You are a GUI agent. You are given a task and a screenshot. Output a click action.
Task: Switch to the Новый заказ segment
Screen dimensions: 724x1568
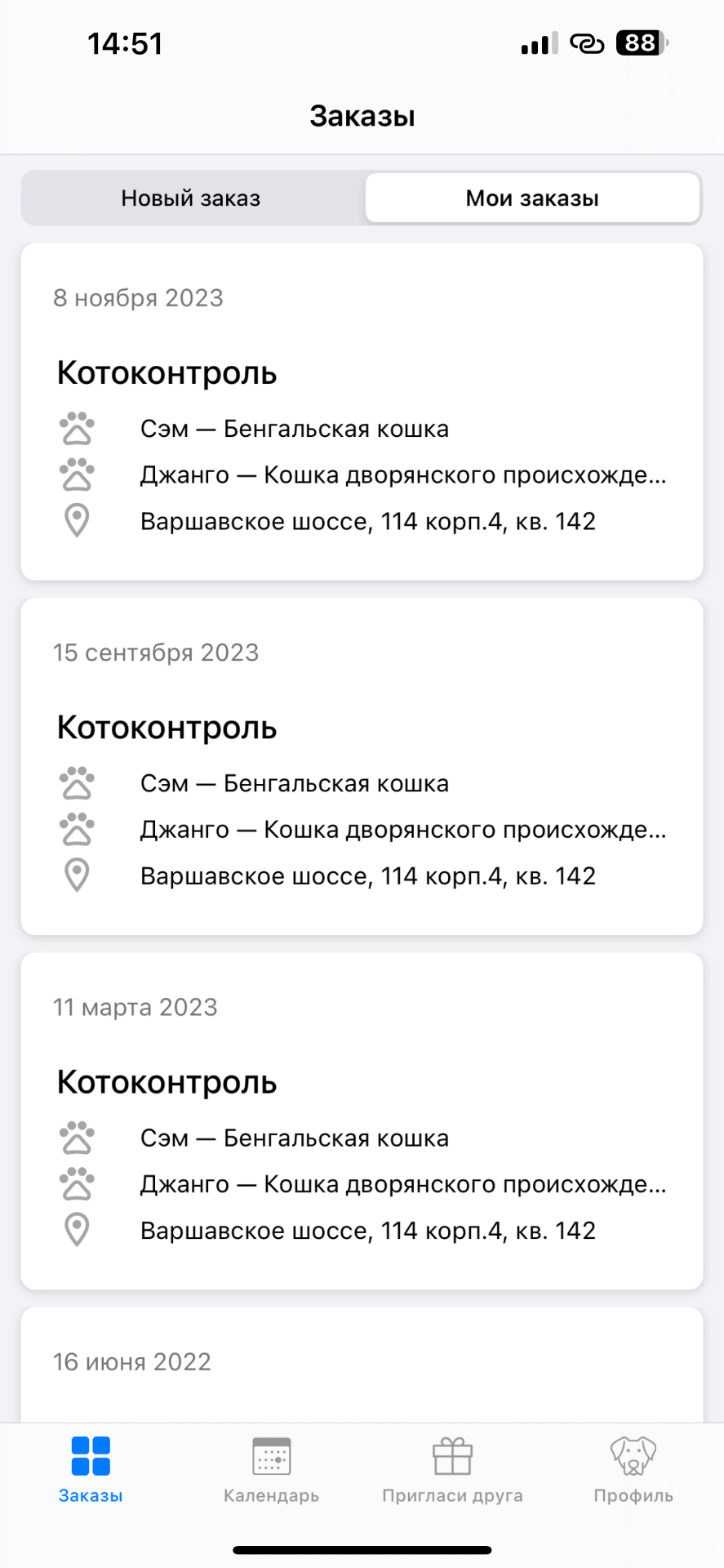[191, 198]
